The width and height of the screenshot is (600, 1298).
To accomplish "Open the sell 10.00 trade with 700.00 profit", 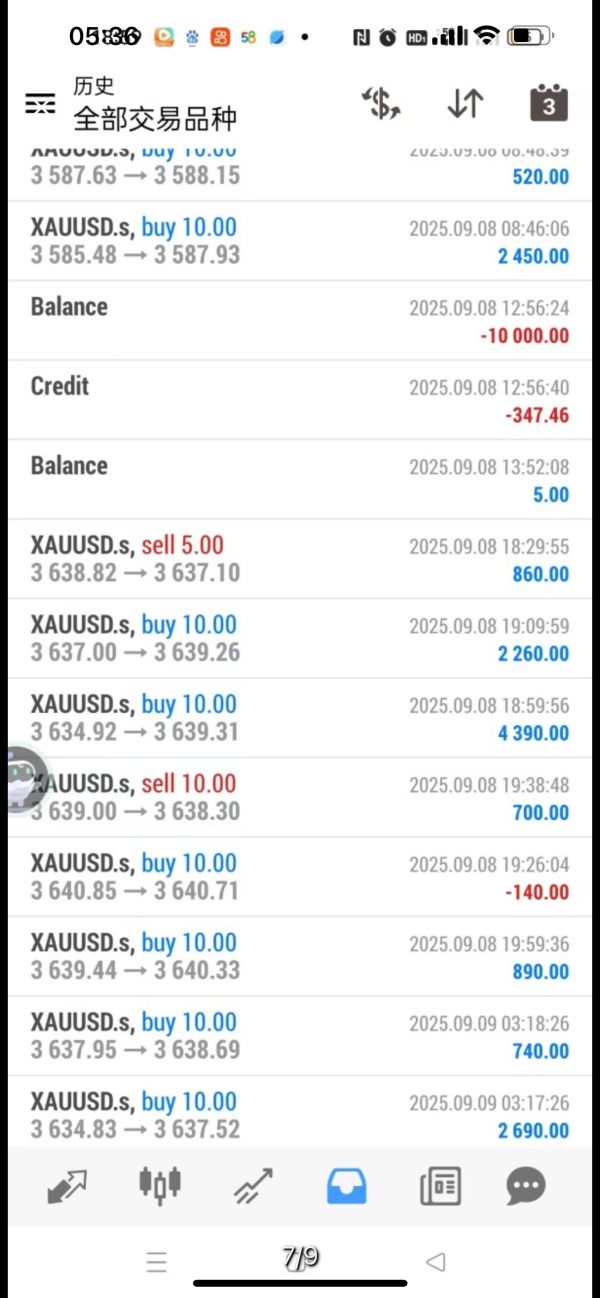I will point(300,797).
